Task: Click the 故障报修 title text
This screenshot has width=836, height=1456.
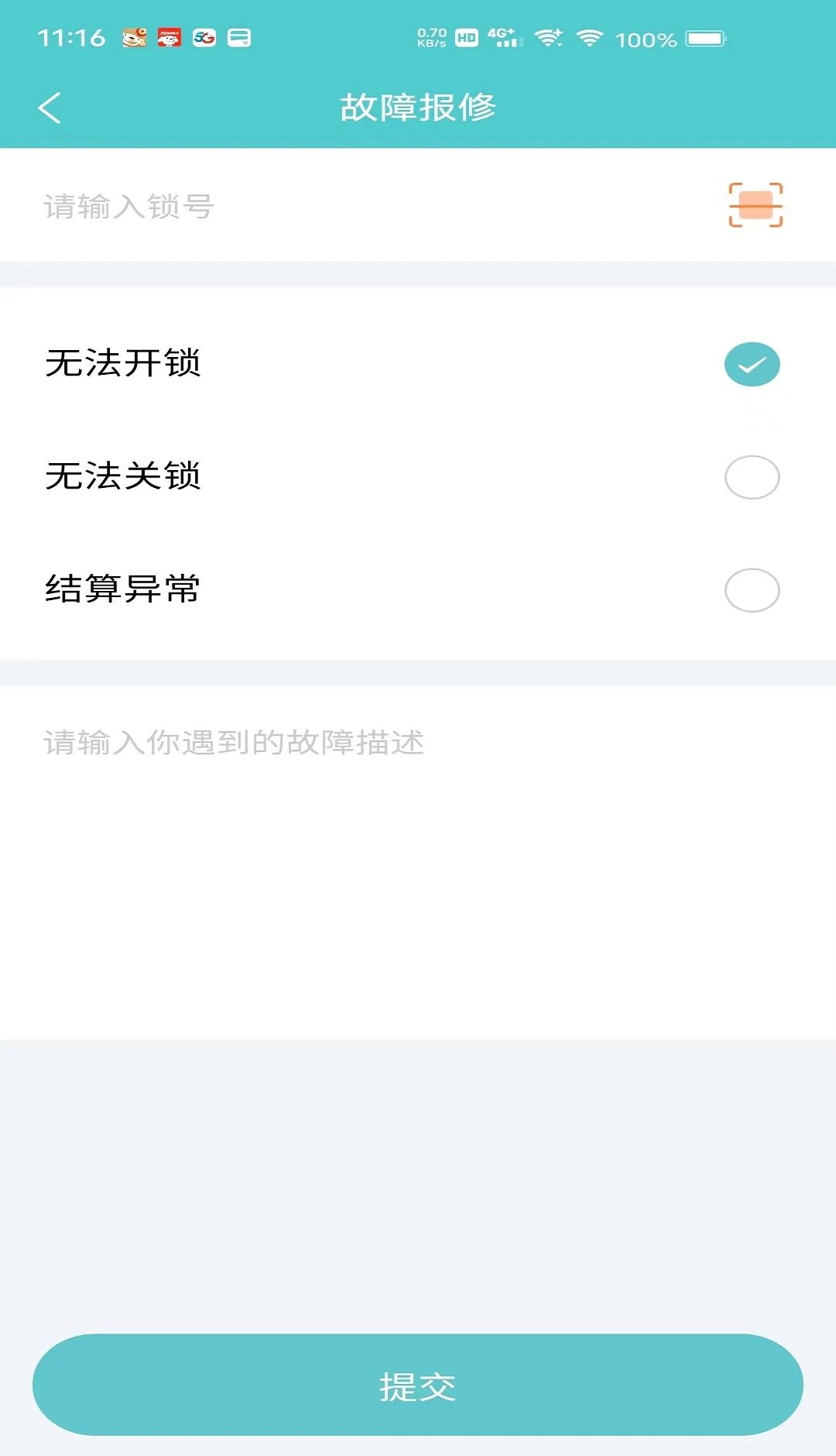Action: 418,107
